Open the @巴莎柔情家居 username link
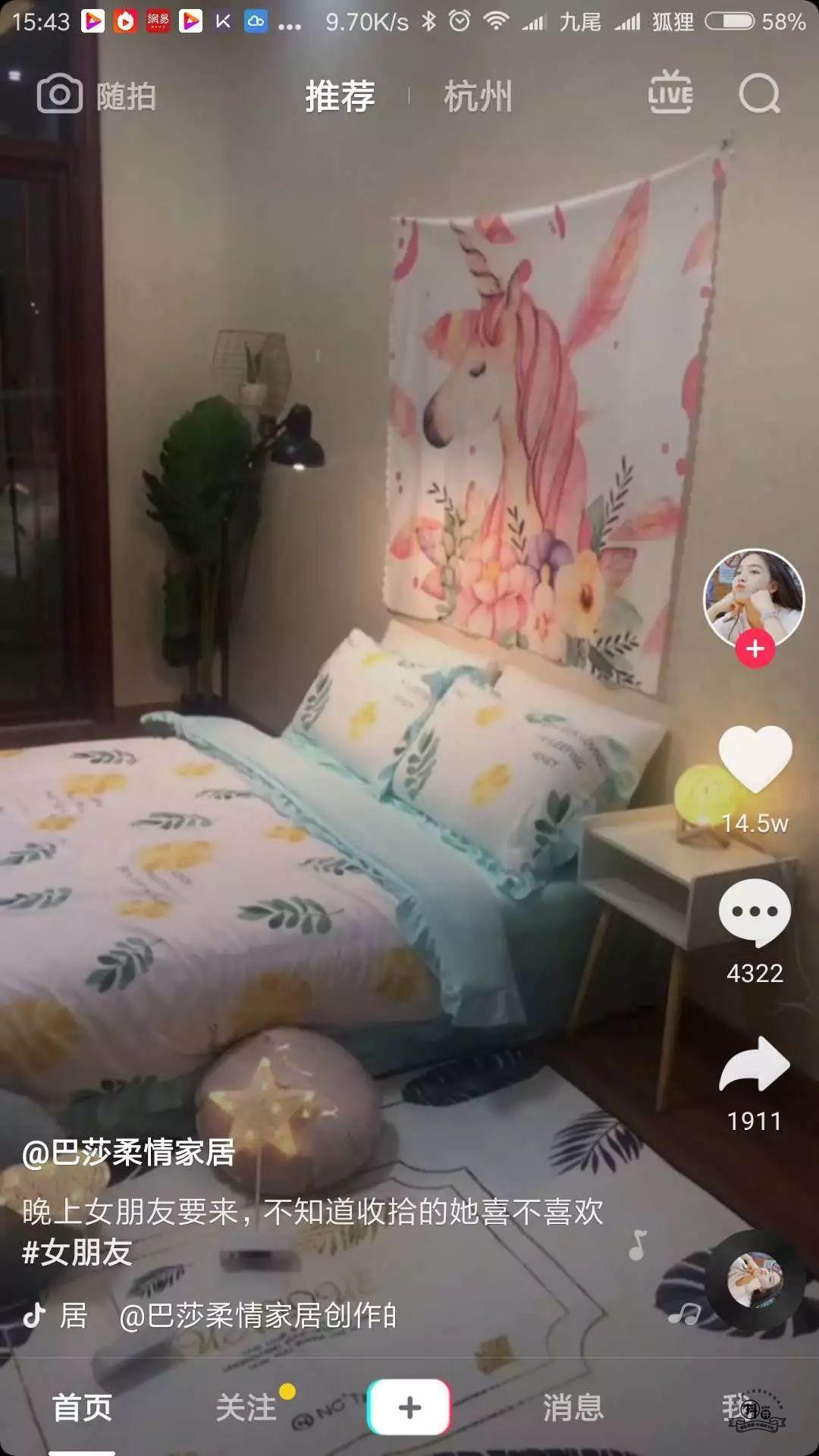 point(129,1153)
